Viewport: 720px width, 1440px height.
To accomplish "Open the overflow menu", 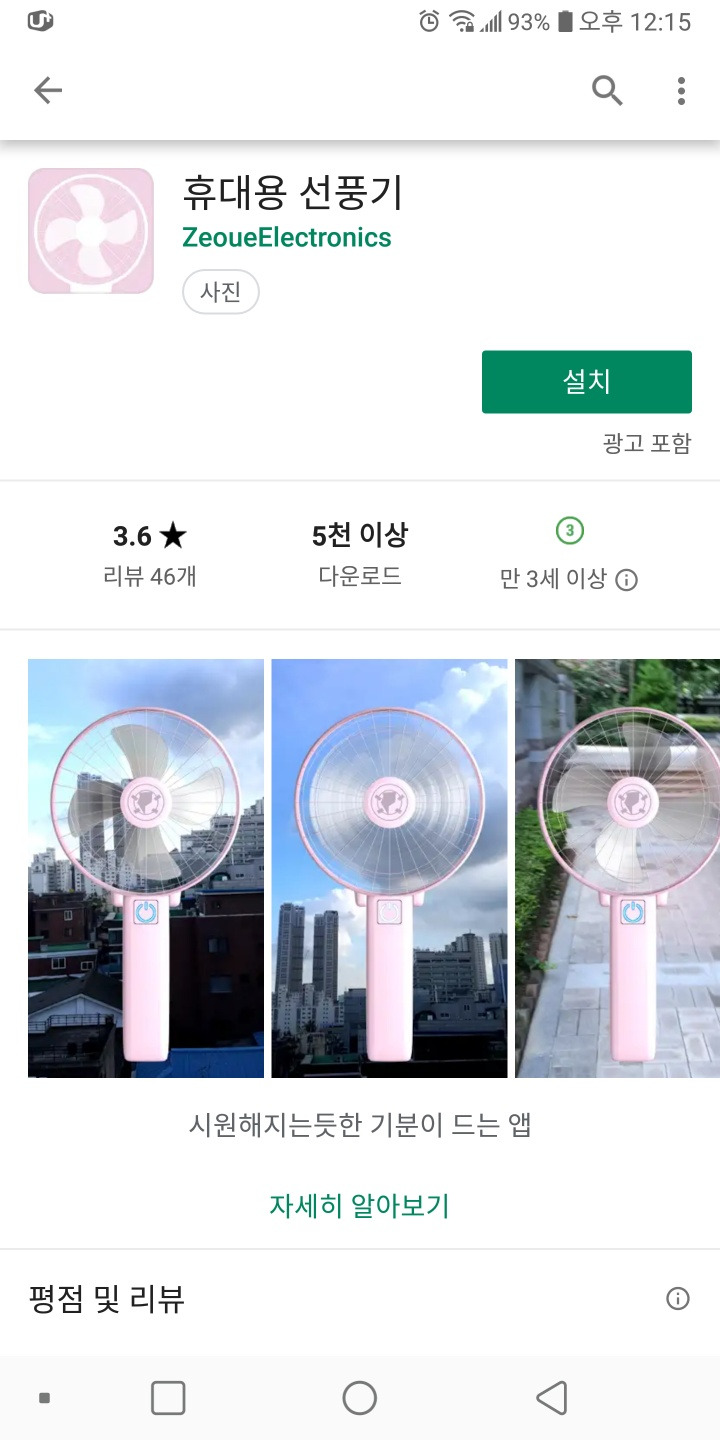I will (681, 91).
